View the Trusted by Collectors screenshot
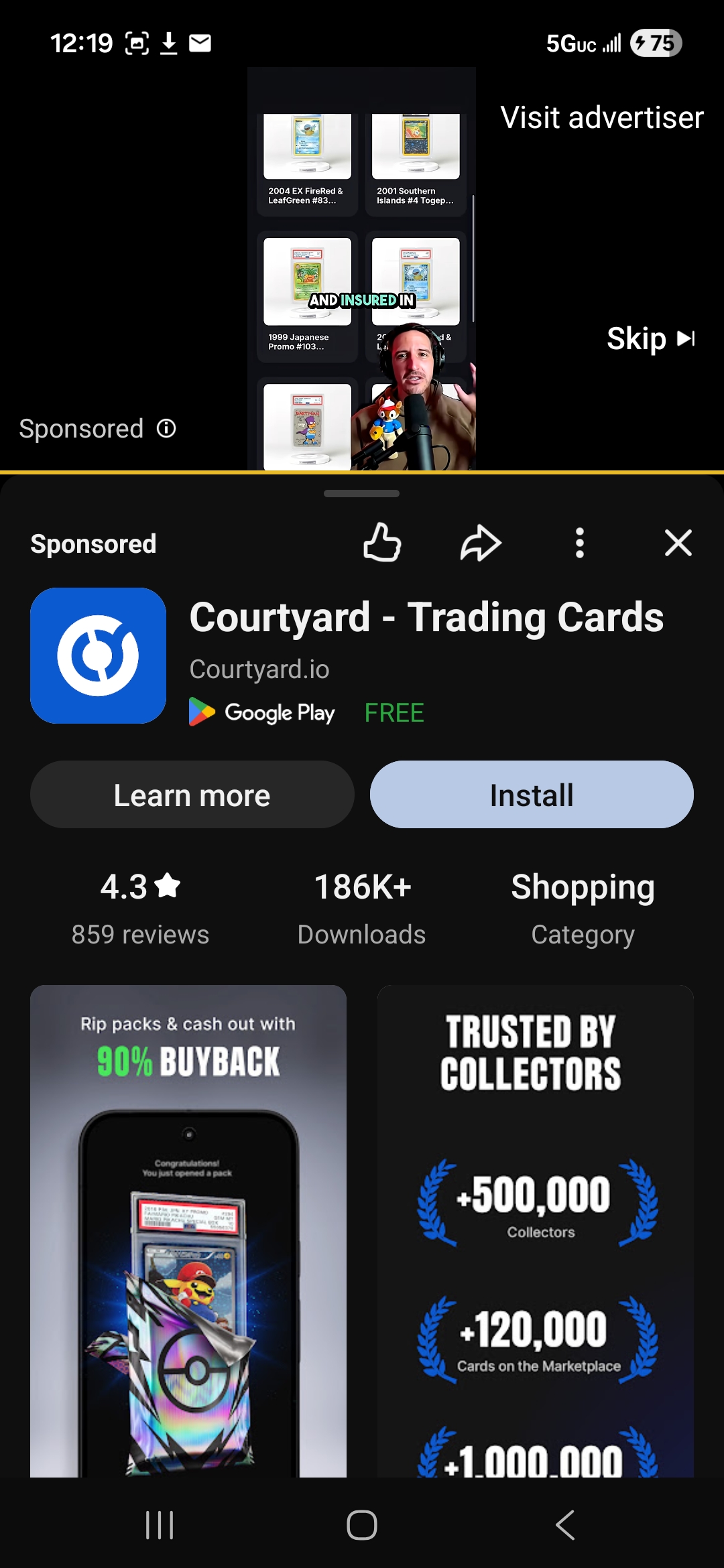The height and width of the screenshot is (1568, 724). [x=536, y=1231]
